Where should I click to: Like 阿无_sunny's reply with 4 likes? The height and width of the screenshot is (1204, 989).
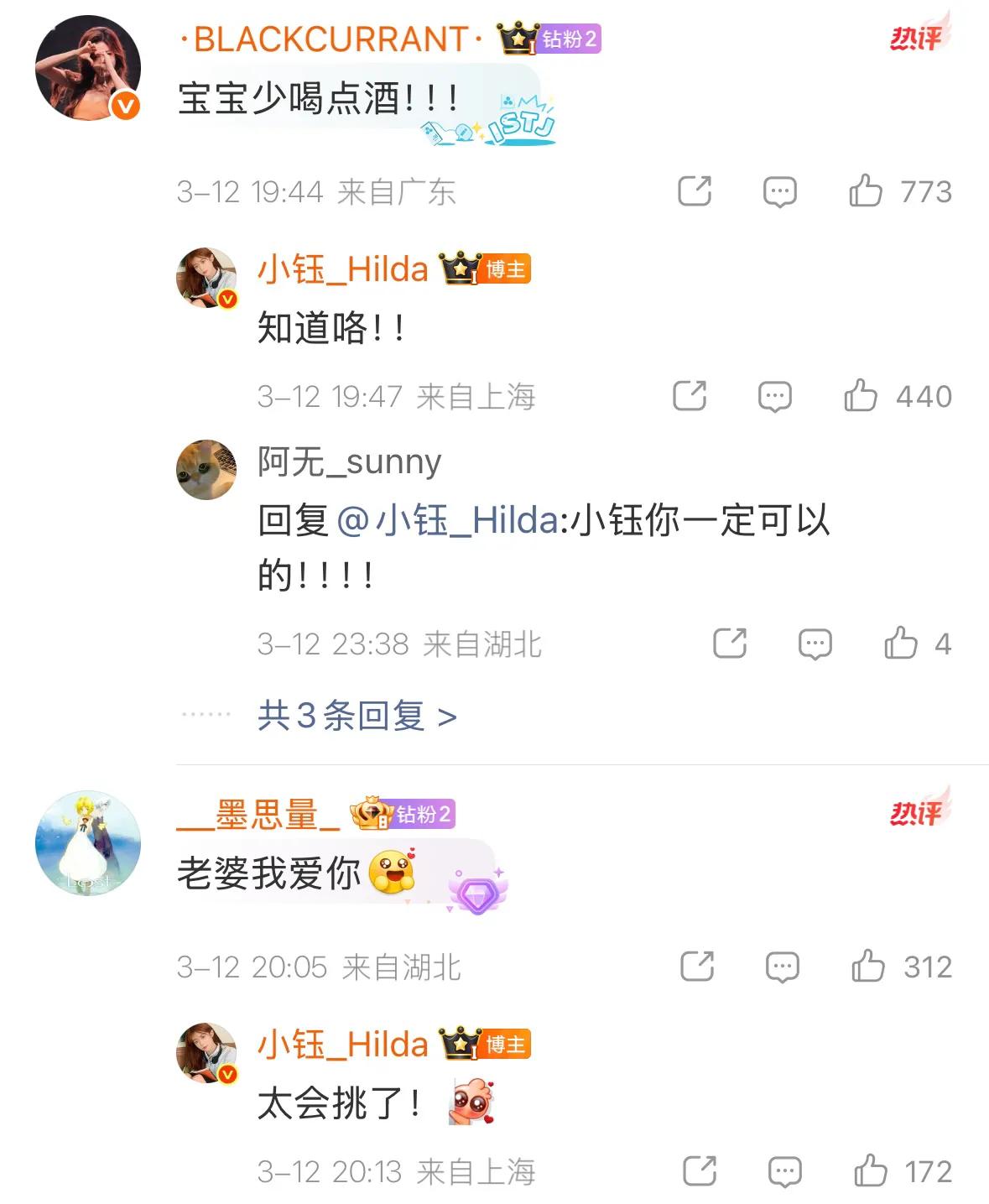coord(901,644)
